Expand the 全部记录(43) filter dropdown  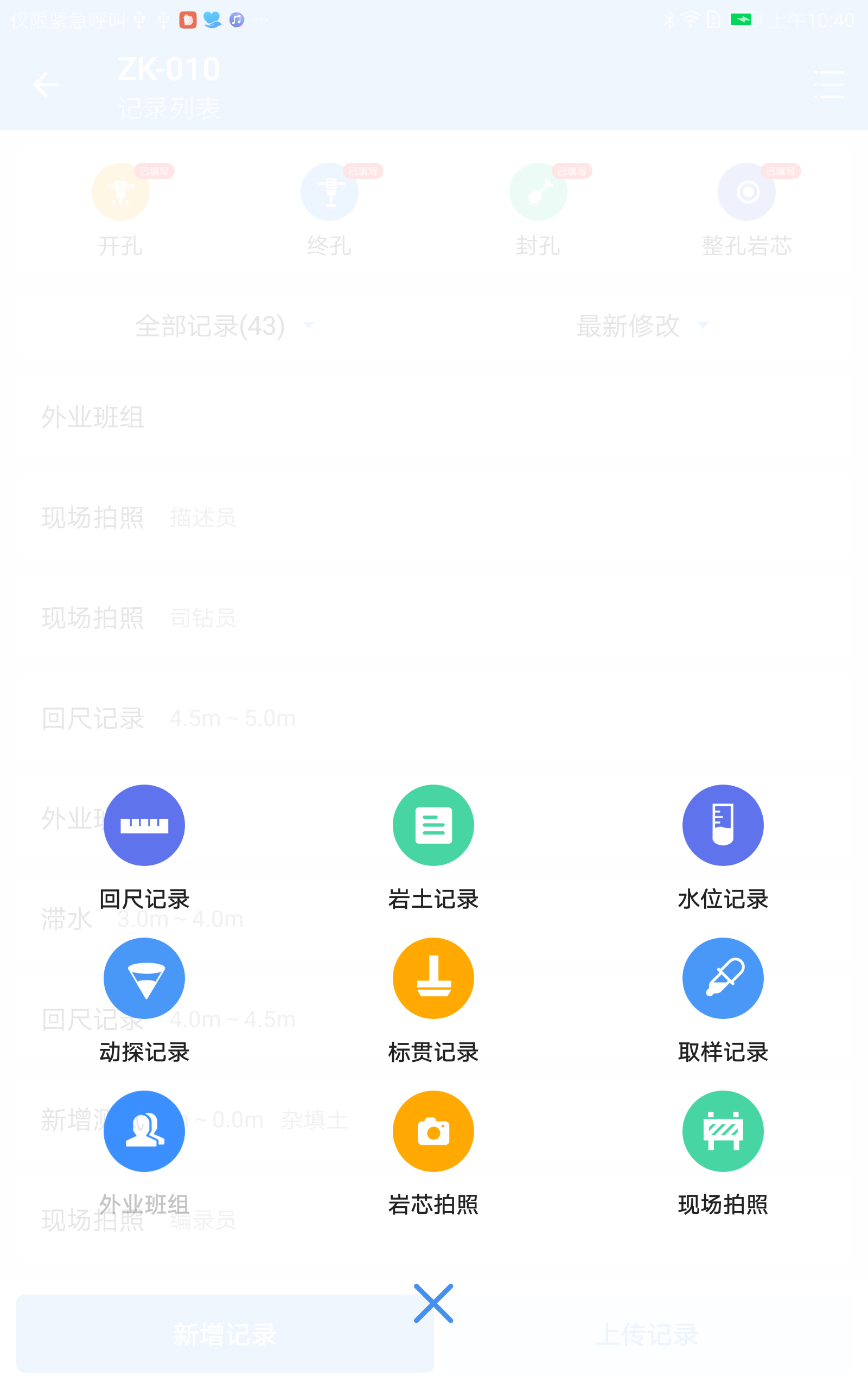point(224,326)
